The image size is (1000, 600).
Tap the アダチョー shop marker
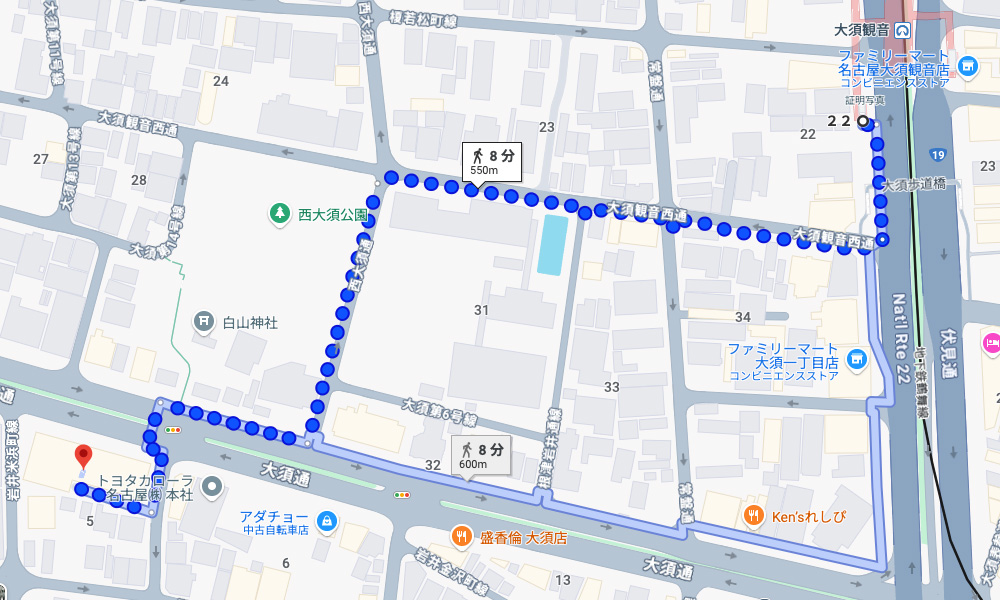click(x=326, y=520)
